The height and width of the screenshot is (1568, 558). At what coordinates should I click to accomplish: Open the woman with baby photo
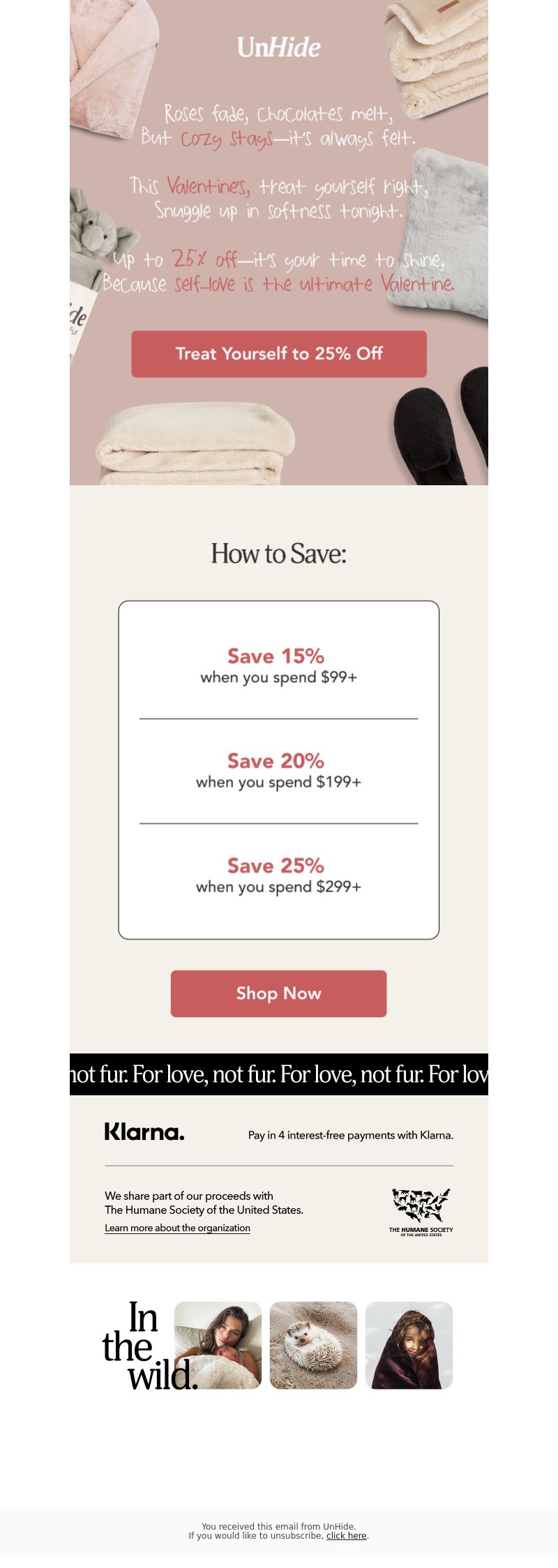coord(218,1345)
